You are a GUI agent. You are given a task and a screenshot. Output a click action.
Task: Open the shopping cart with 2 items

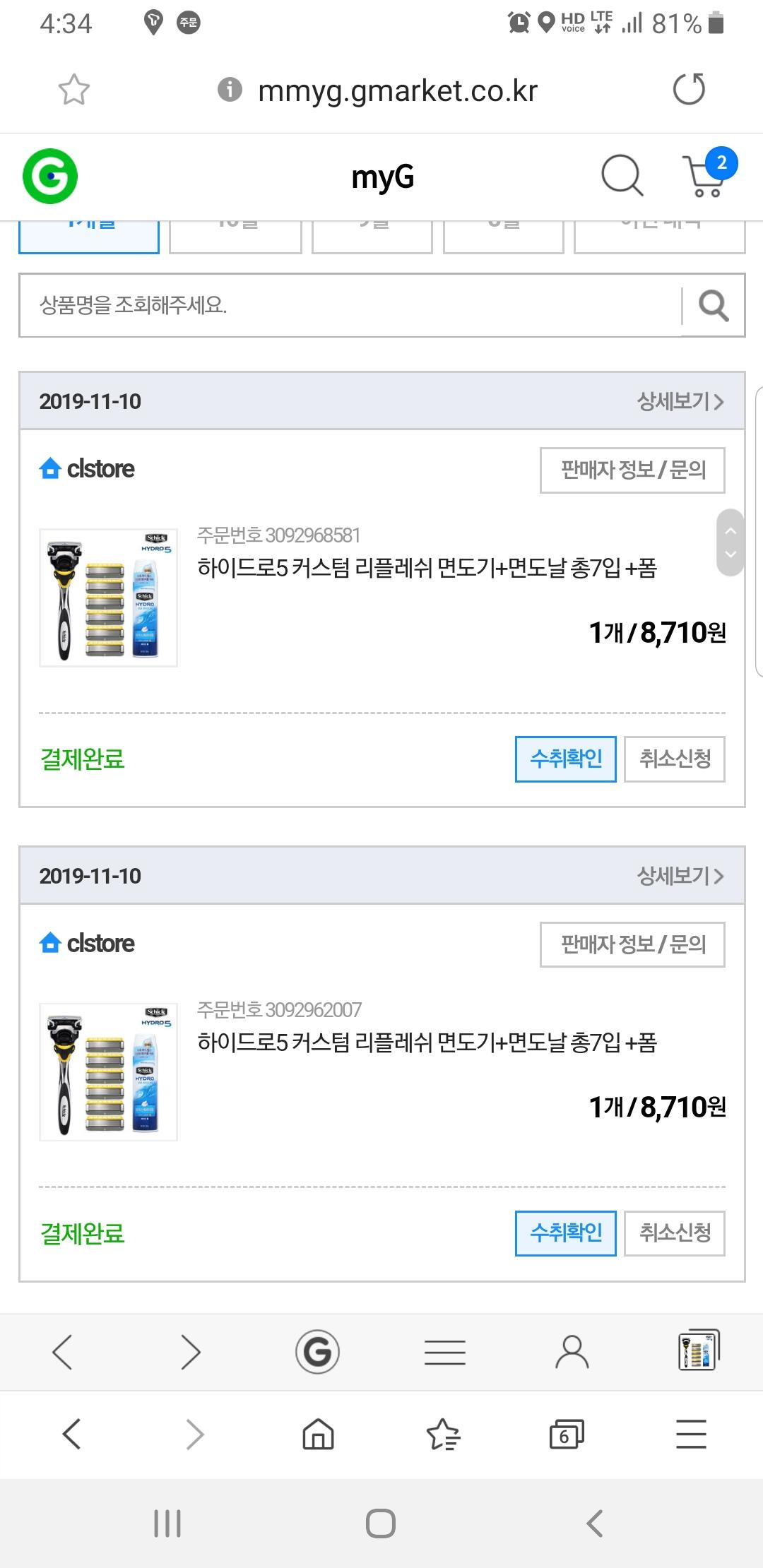pyautogui.click(x=705, y=175)
